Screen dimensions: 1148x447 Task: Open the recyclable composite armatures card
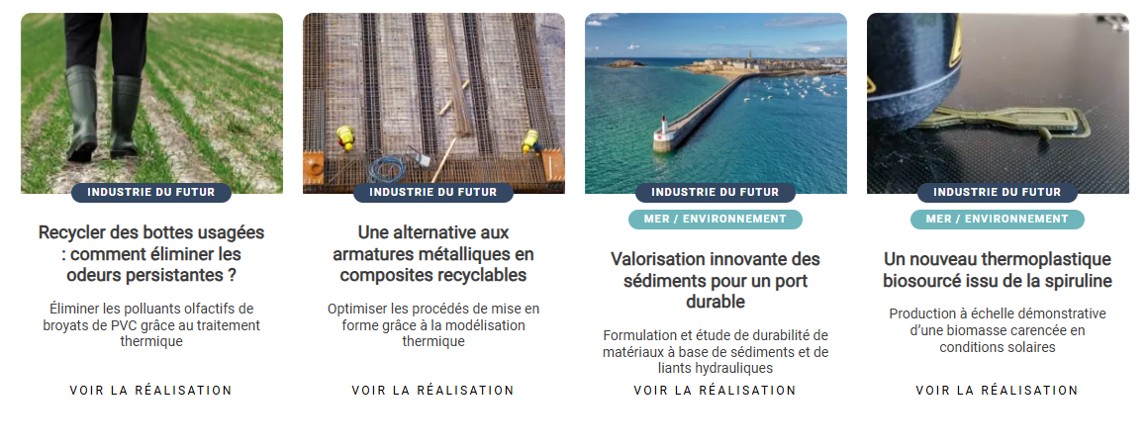pos(433,253)
